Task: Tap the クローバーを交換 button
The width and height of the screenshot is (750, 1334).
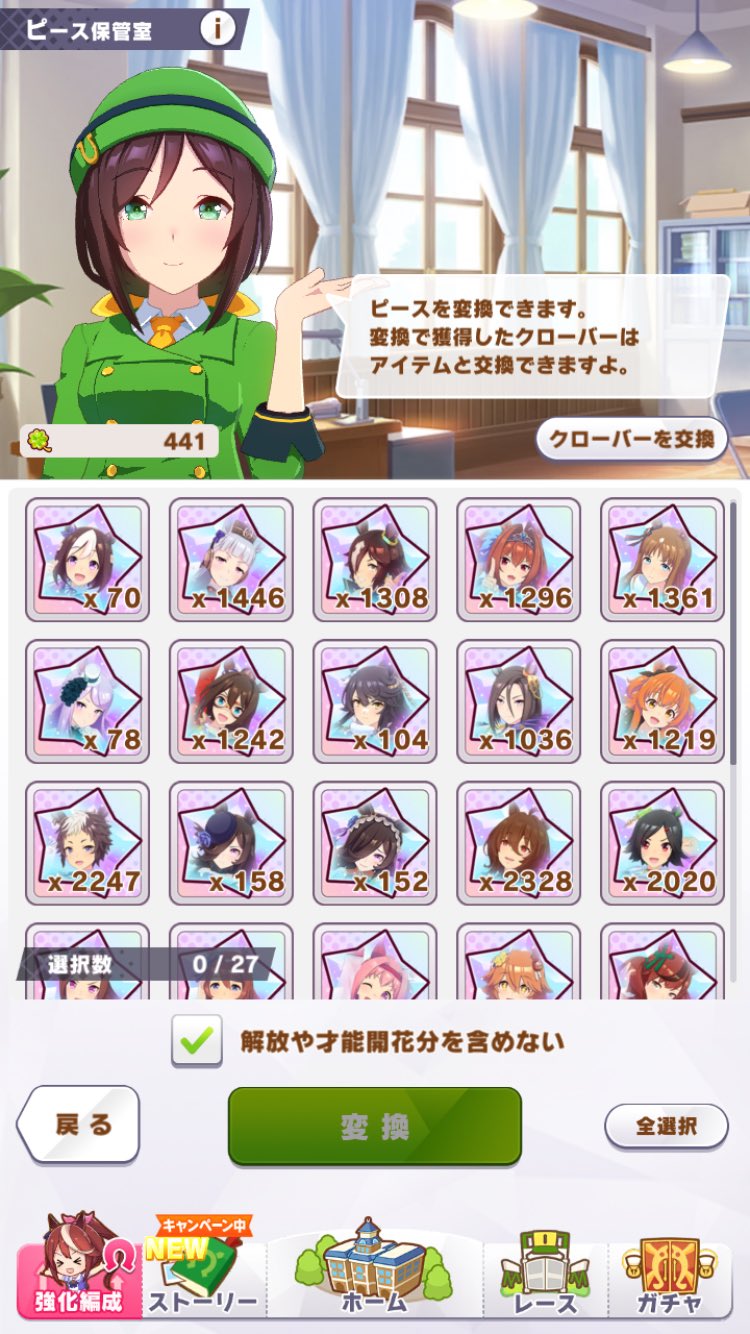Action: [x=631, y=438]
